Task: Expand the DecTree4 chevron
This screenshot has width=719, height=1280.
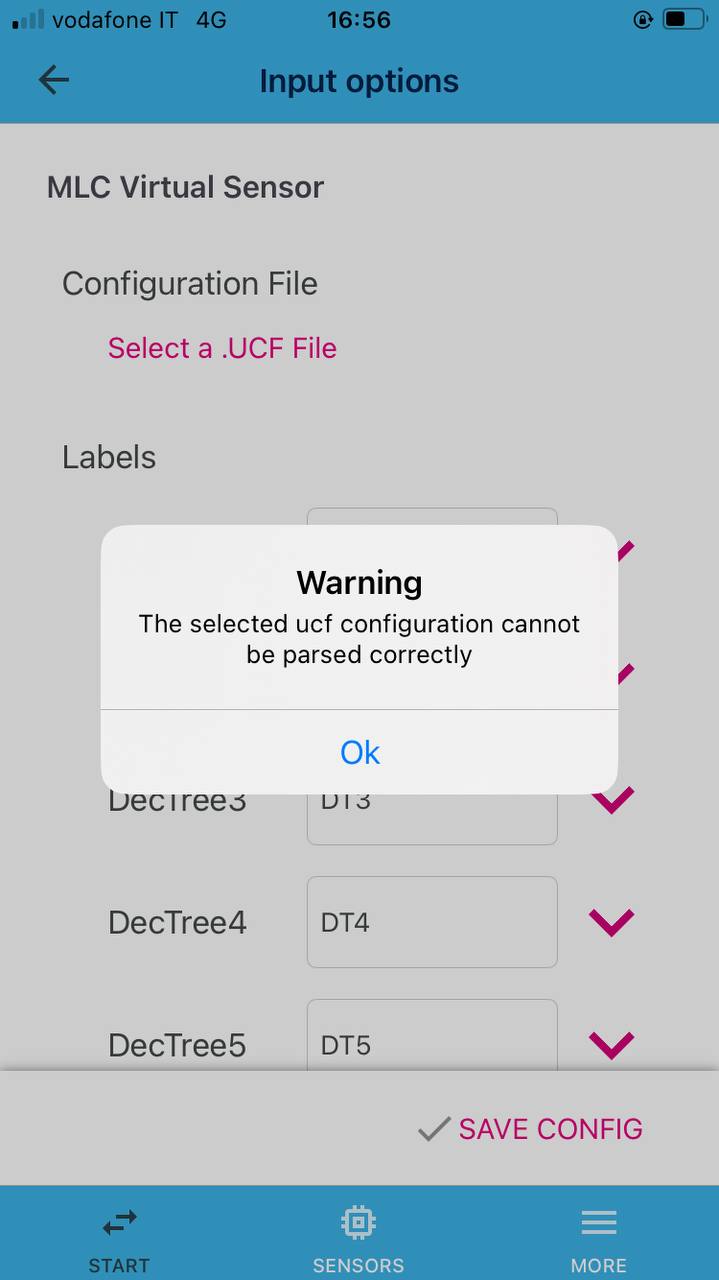Action: point(612,922)
